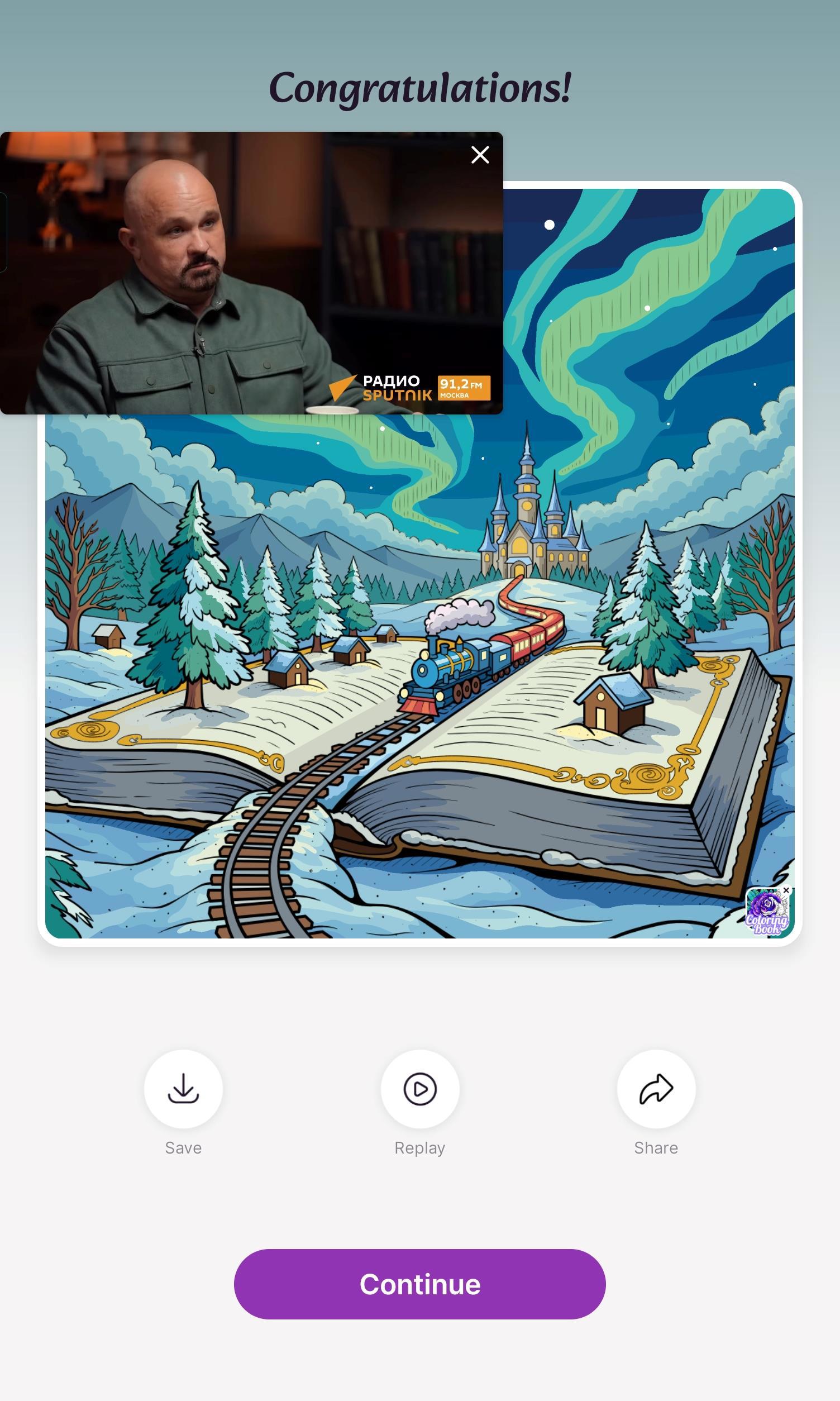Tap the Continue button
The width and height of the screenshot is (840, 1401).
(419, 1284)
